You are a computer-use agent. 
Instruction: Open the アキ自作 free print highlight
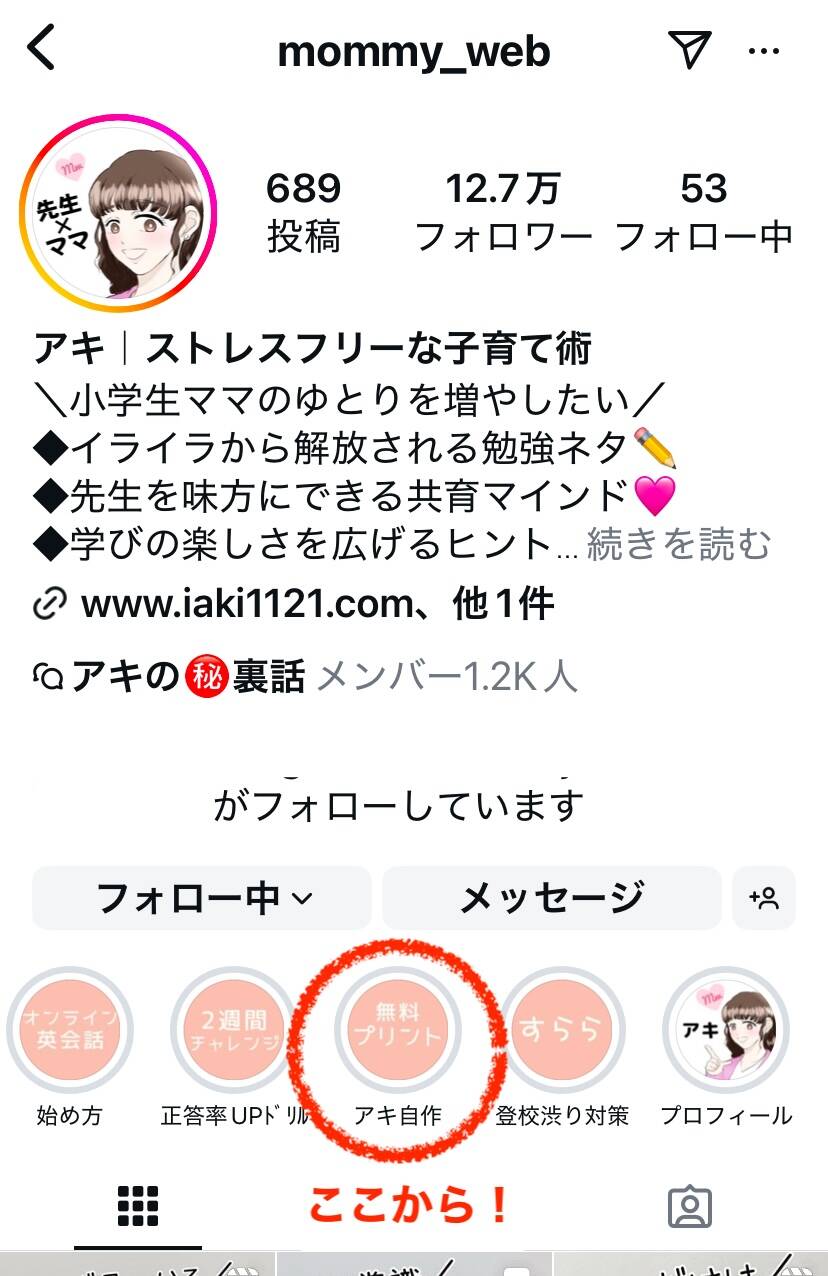pyautogui.click(x=397, y=1031)
